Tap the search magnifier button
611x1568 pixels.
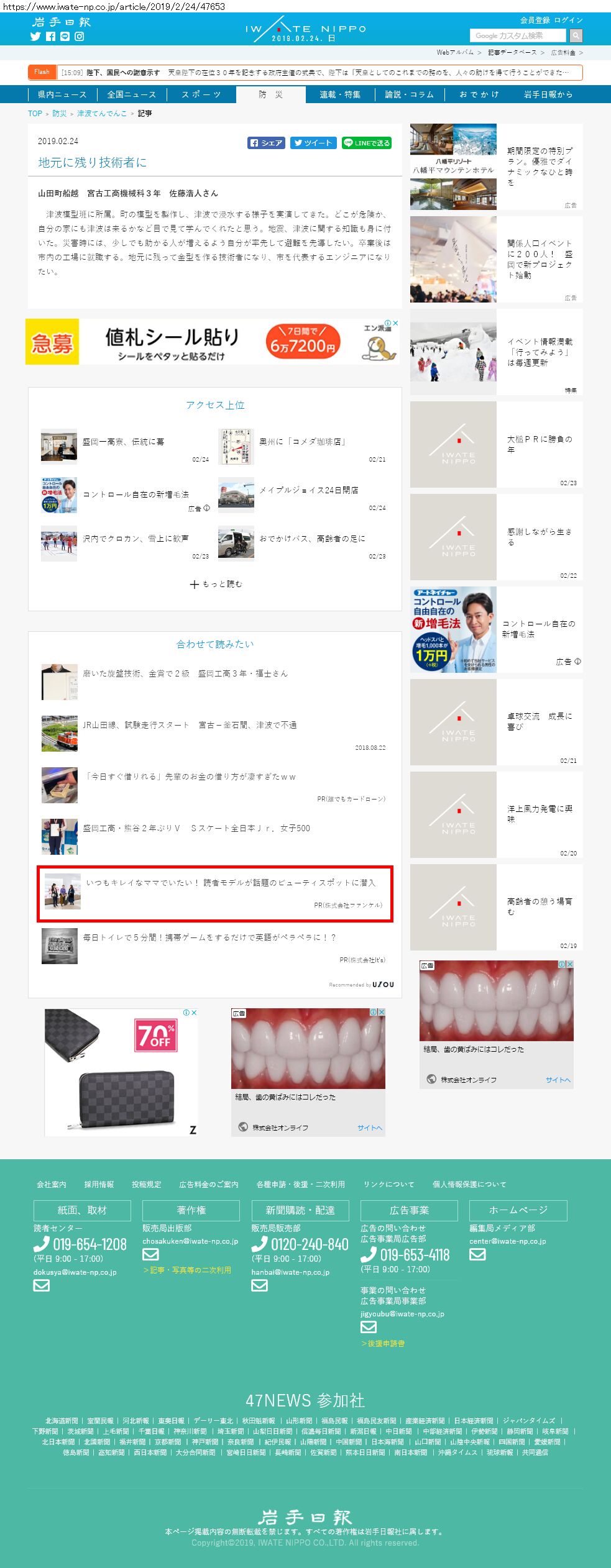pos(576,36)
